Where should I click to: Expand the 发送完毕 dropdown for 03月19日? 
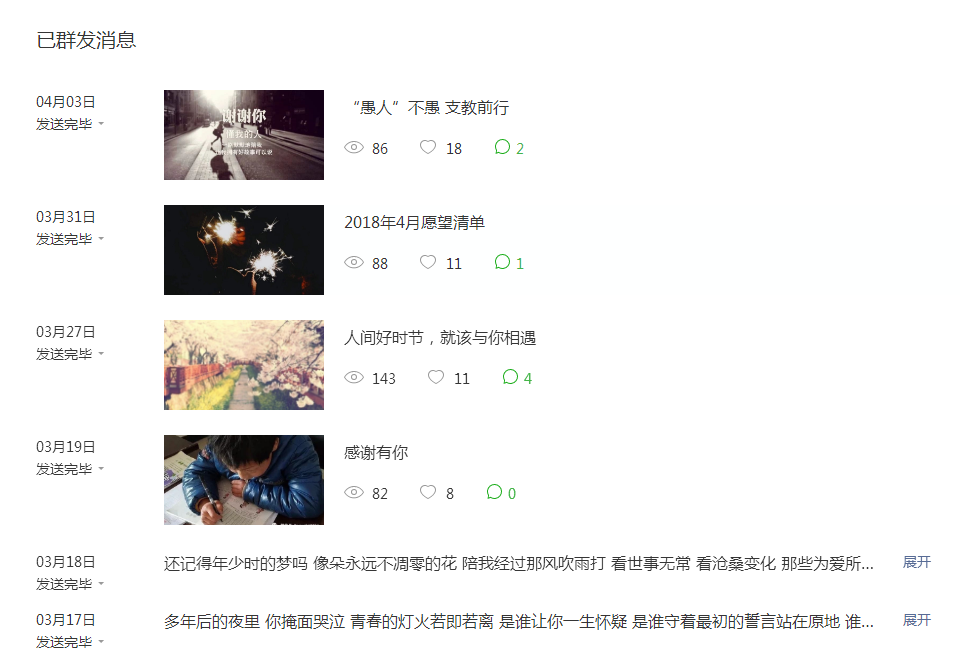70,469
